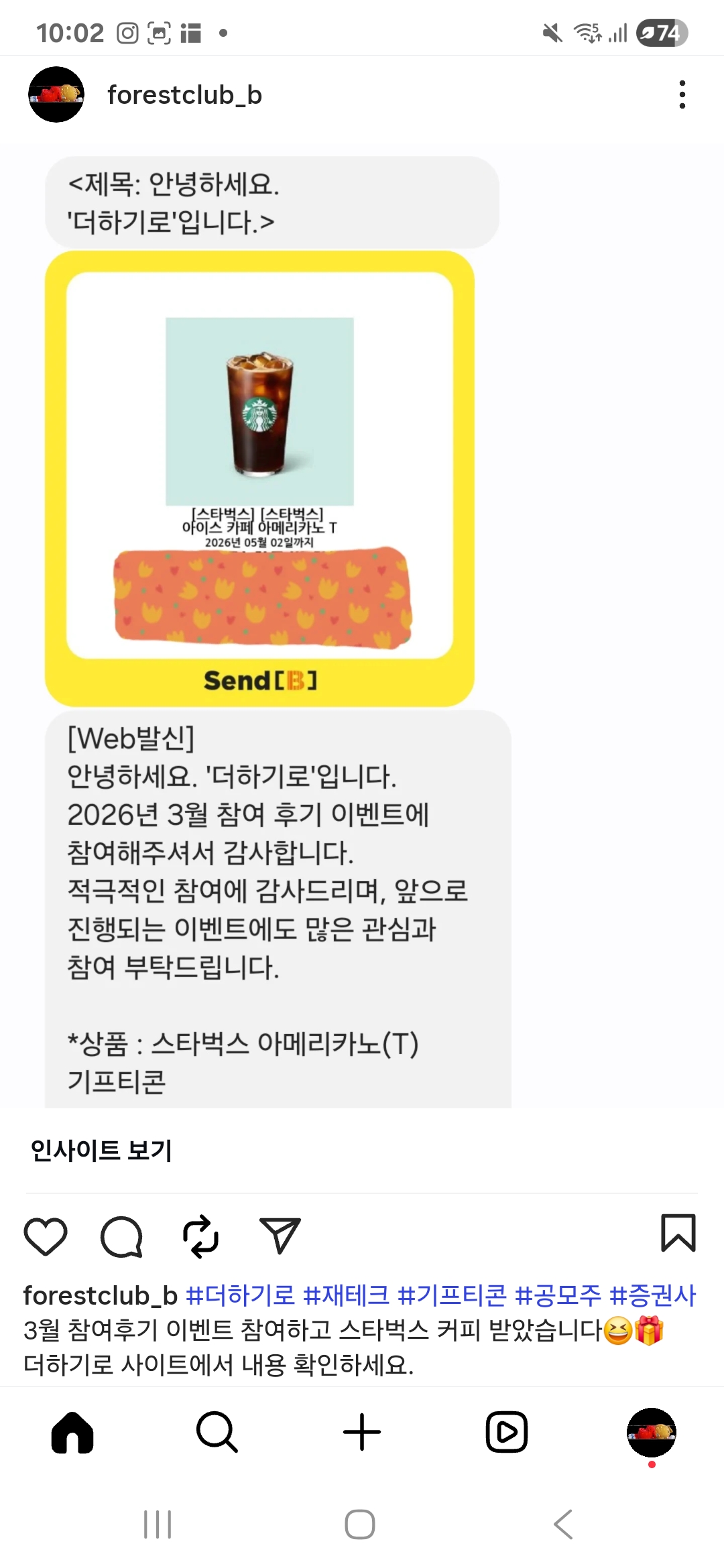
Task: Open forestclub_b profile picture in header
Action: coord(56,94)
